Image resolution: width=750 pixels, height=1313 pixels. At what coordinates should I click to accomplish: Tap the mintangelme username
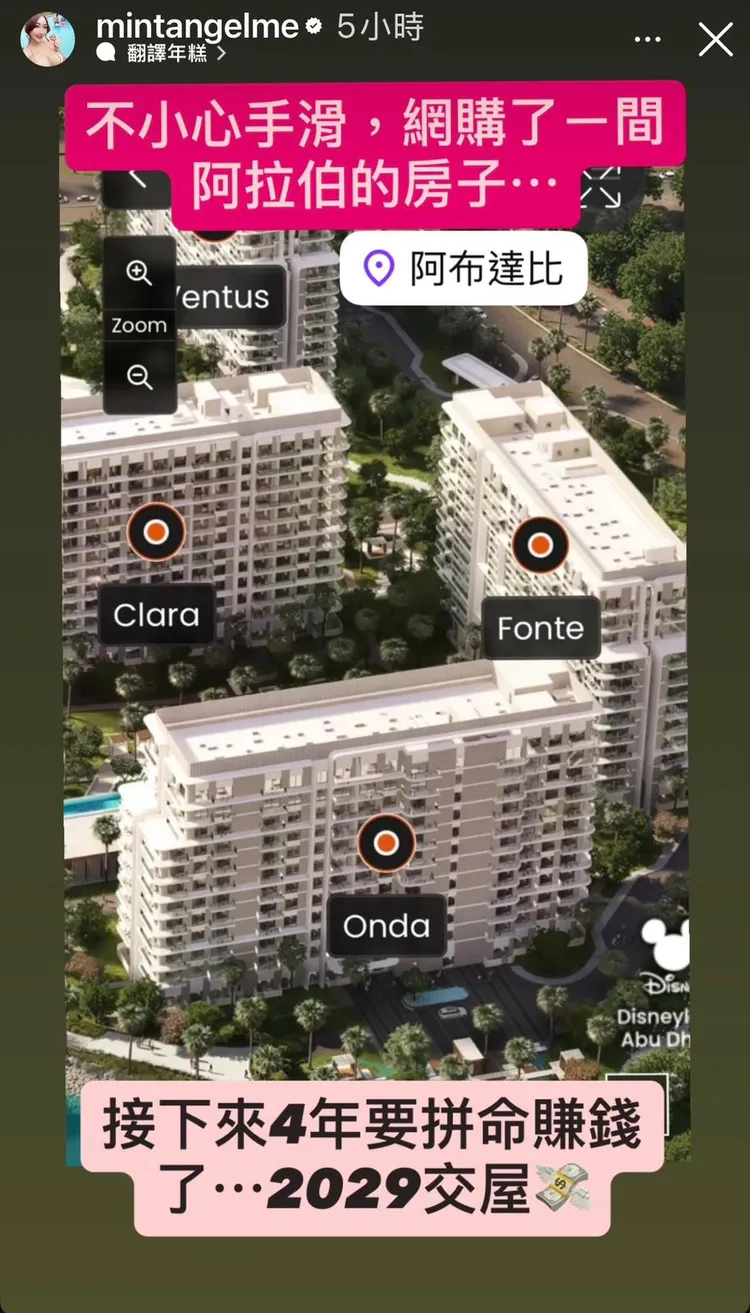tap(196, 26)
